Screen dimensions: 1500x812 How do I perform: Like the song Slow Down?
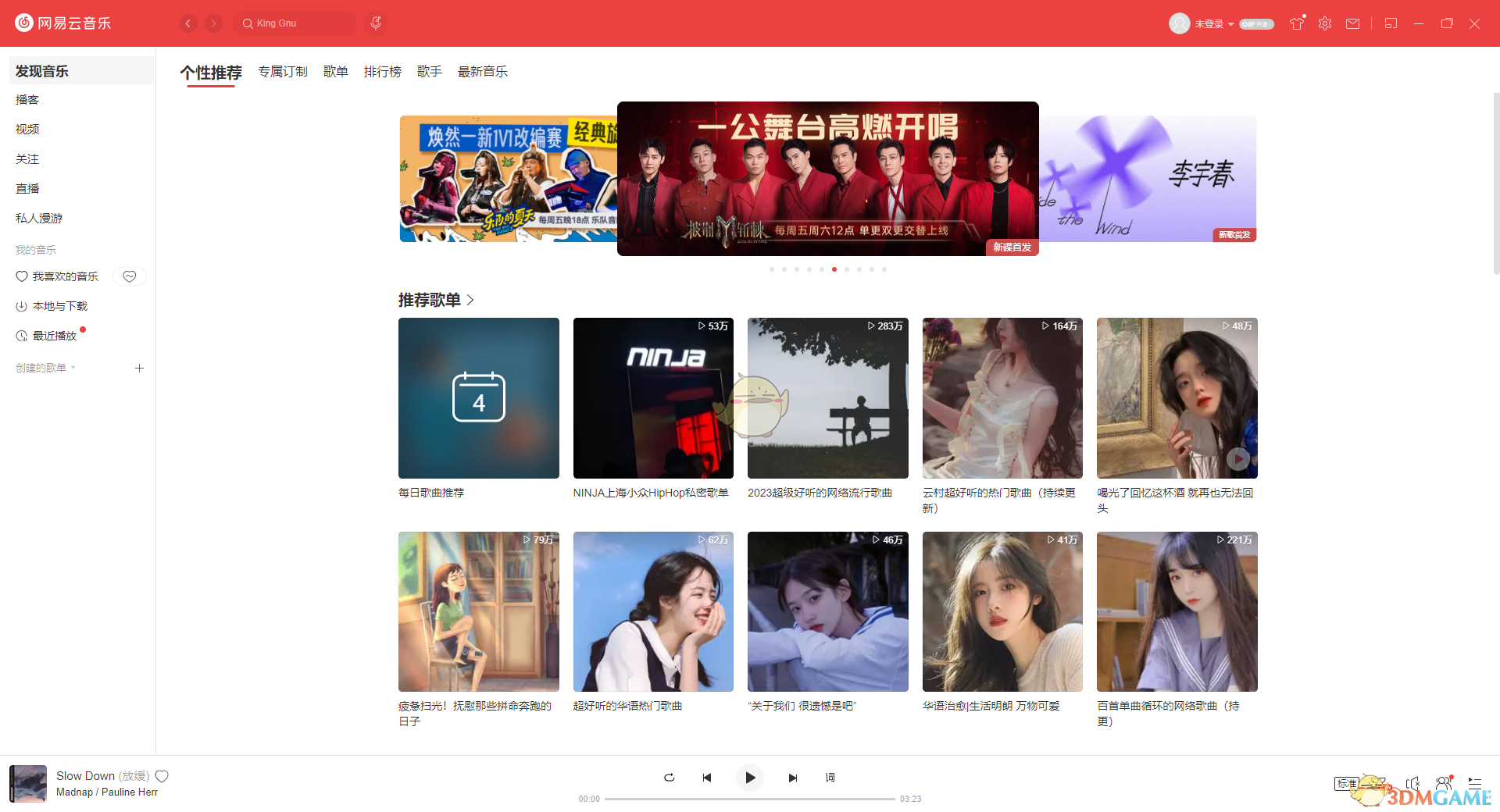pyautogui.click(x=162, y=776)
